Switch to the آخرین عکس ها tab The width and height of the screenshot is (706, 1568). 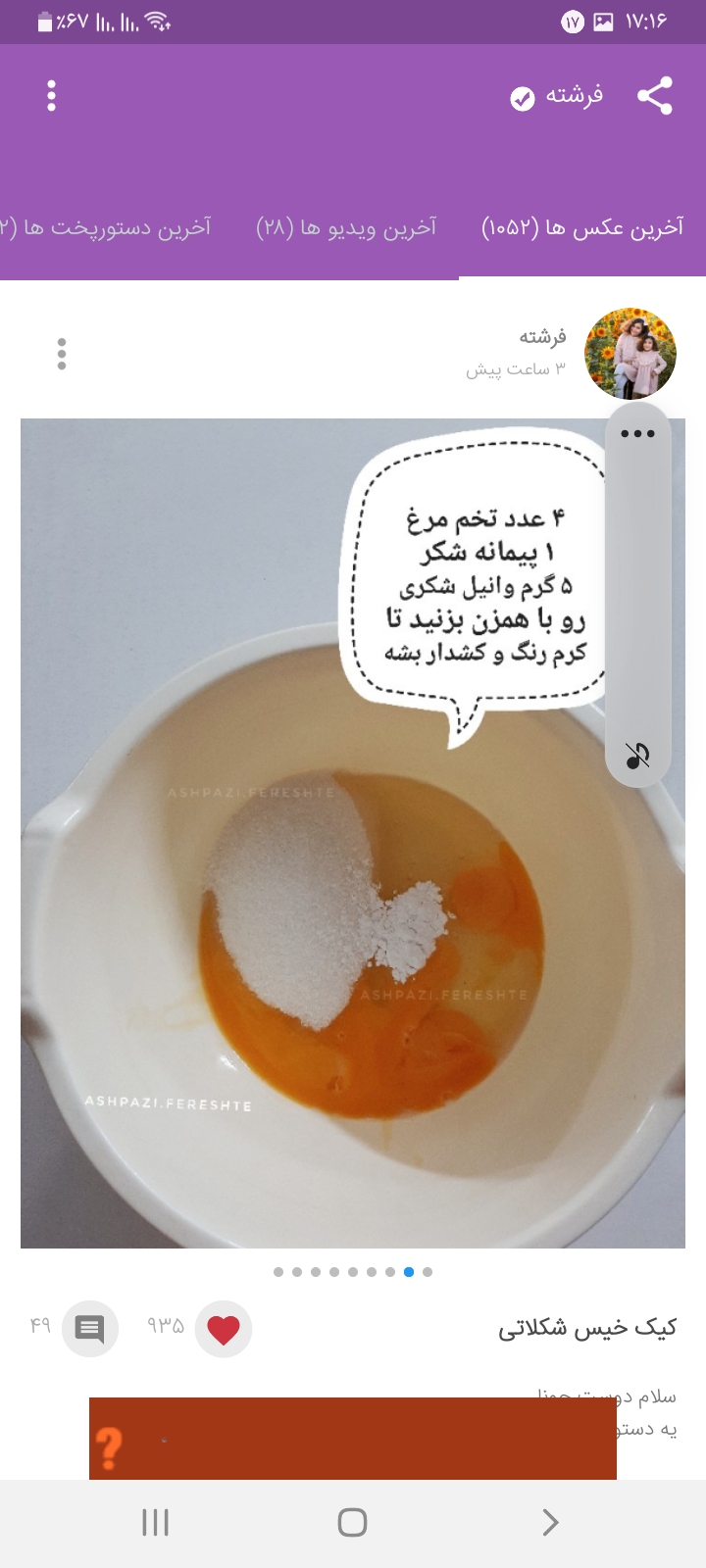[x=582, y=227]
